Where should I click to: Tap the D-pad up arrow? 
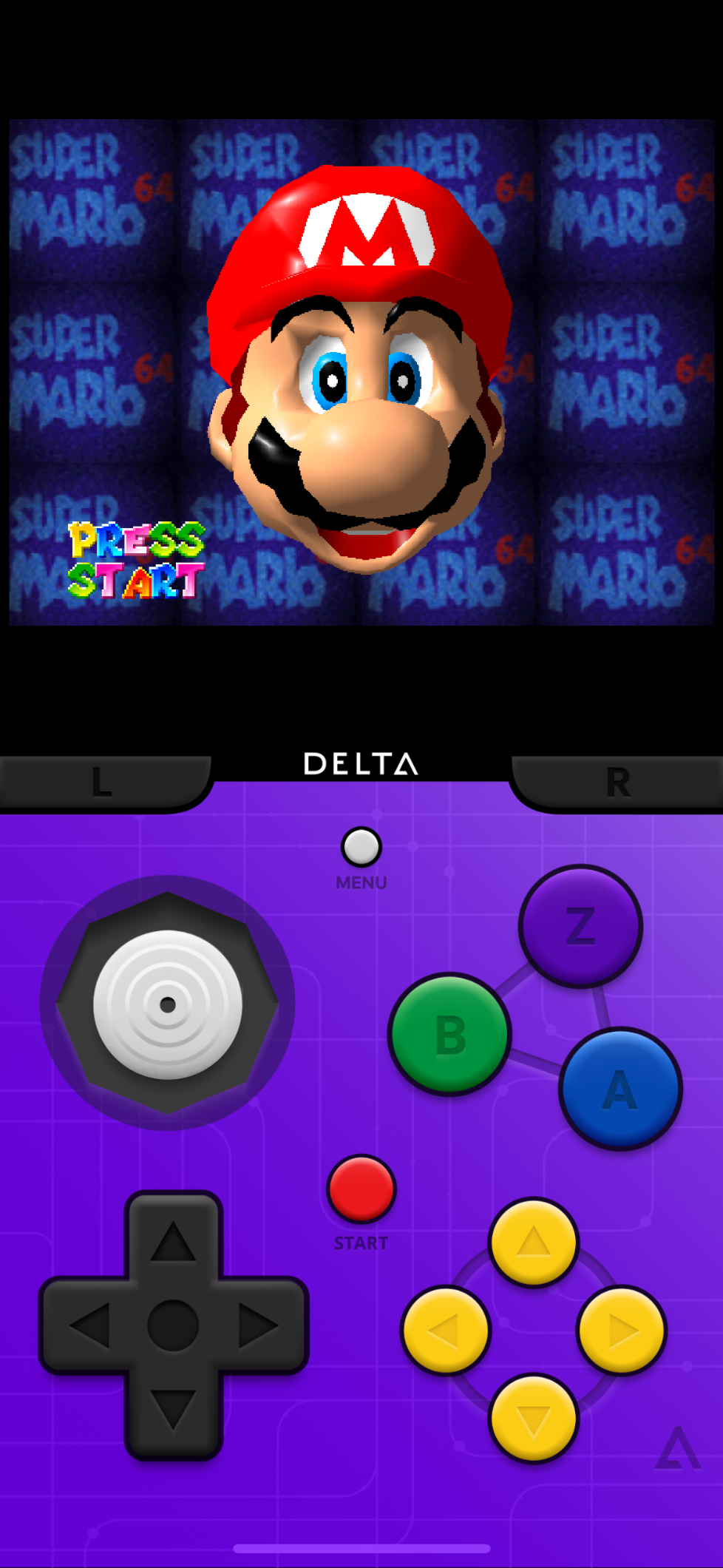(x=173, y=1241)
